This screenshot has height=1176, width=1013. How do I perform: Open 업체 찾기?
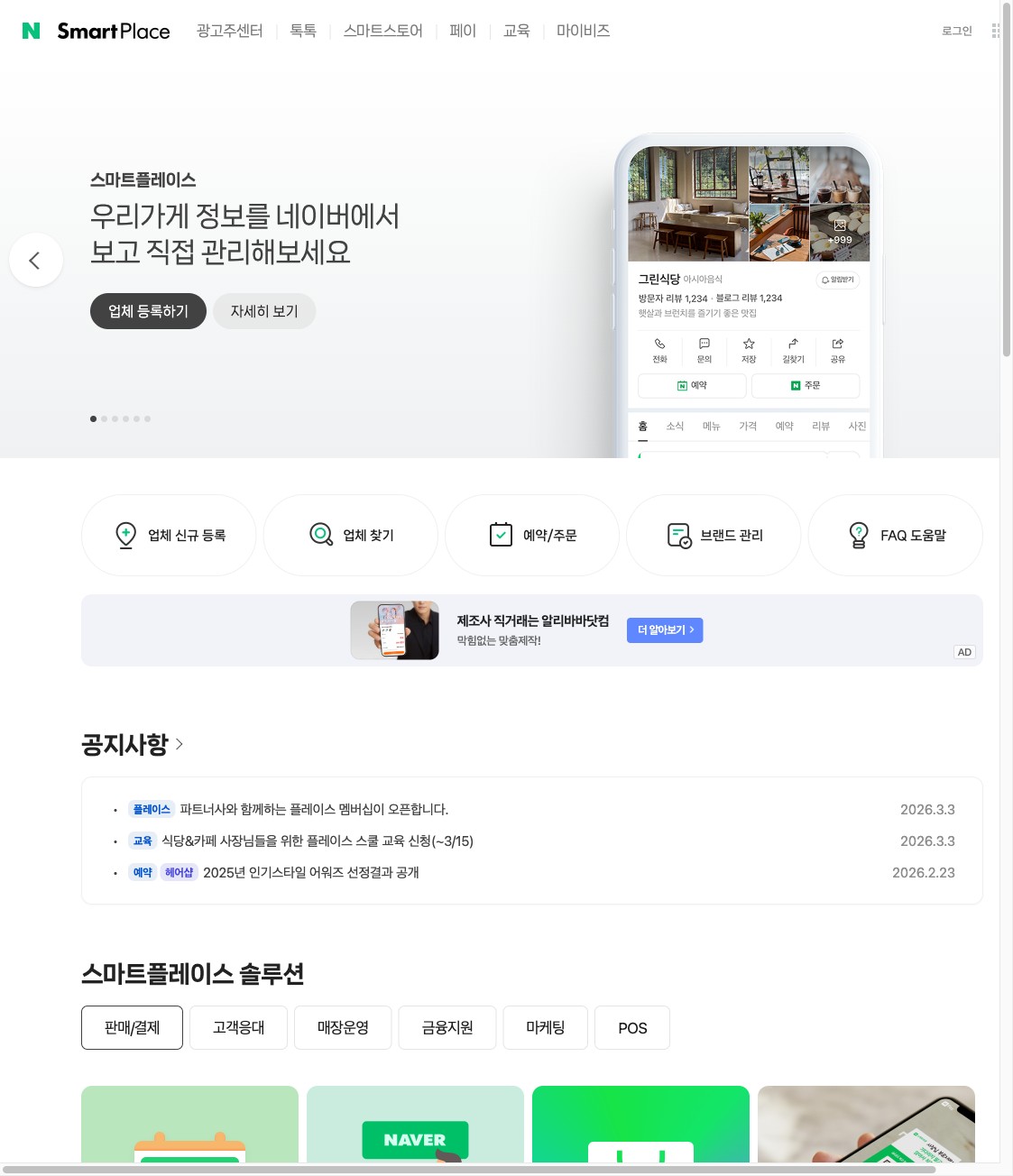(x=351, y=535)
